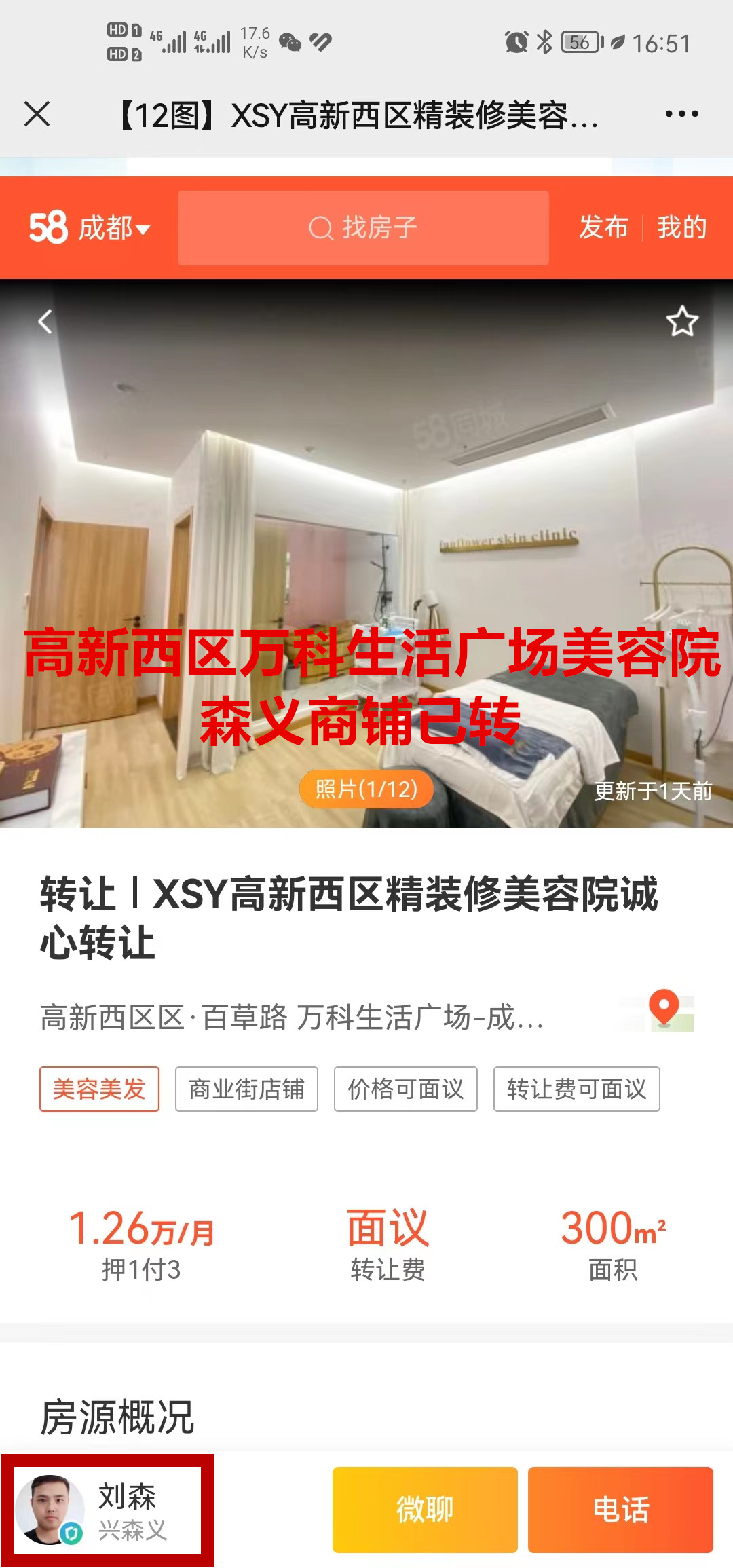Go to 我的 account page
The image size is (733, 1568).
681,228
